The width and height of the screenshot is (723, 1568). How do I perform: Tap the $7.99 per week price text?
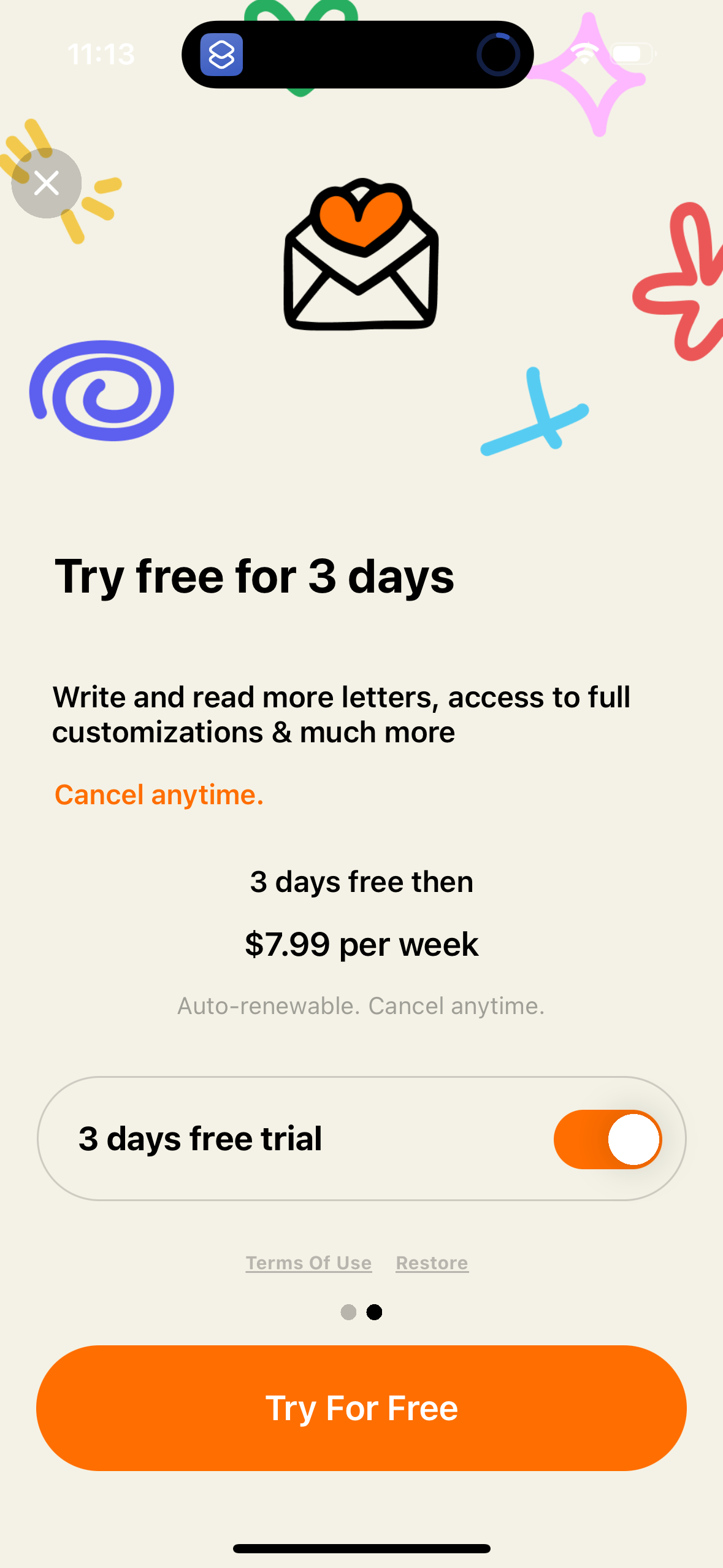tap(361, 944)
